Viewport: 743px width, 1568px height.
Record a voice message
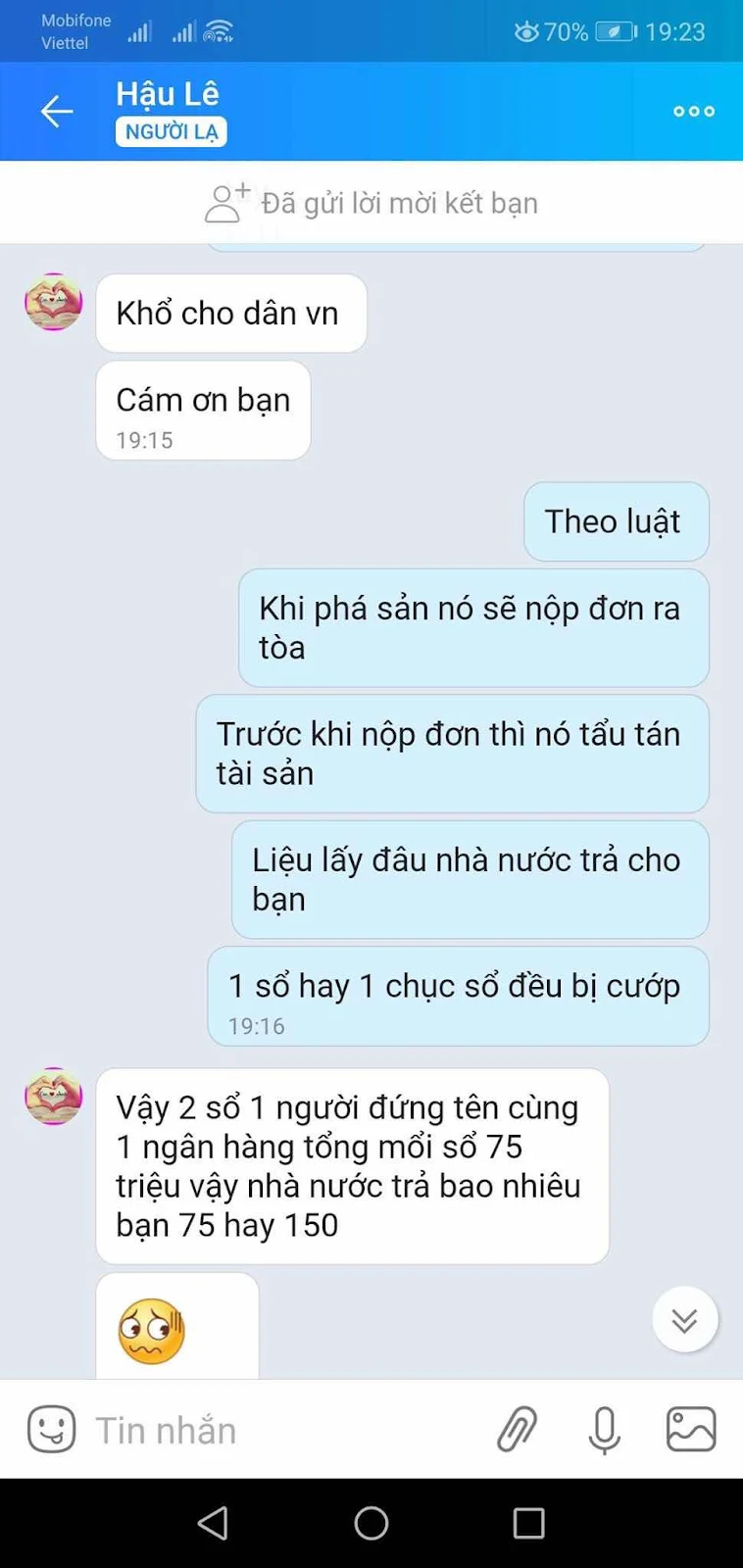[x=604, y=1430]
